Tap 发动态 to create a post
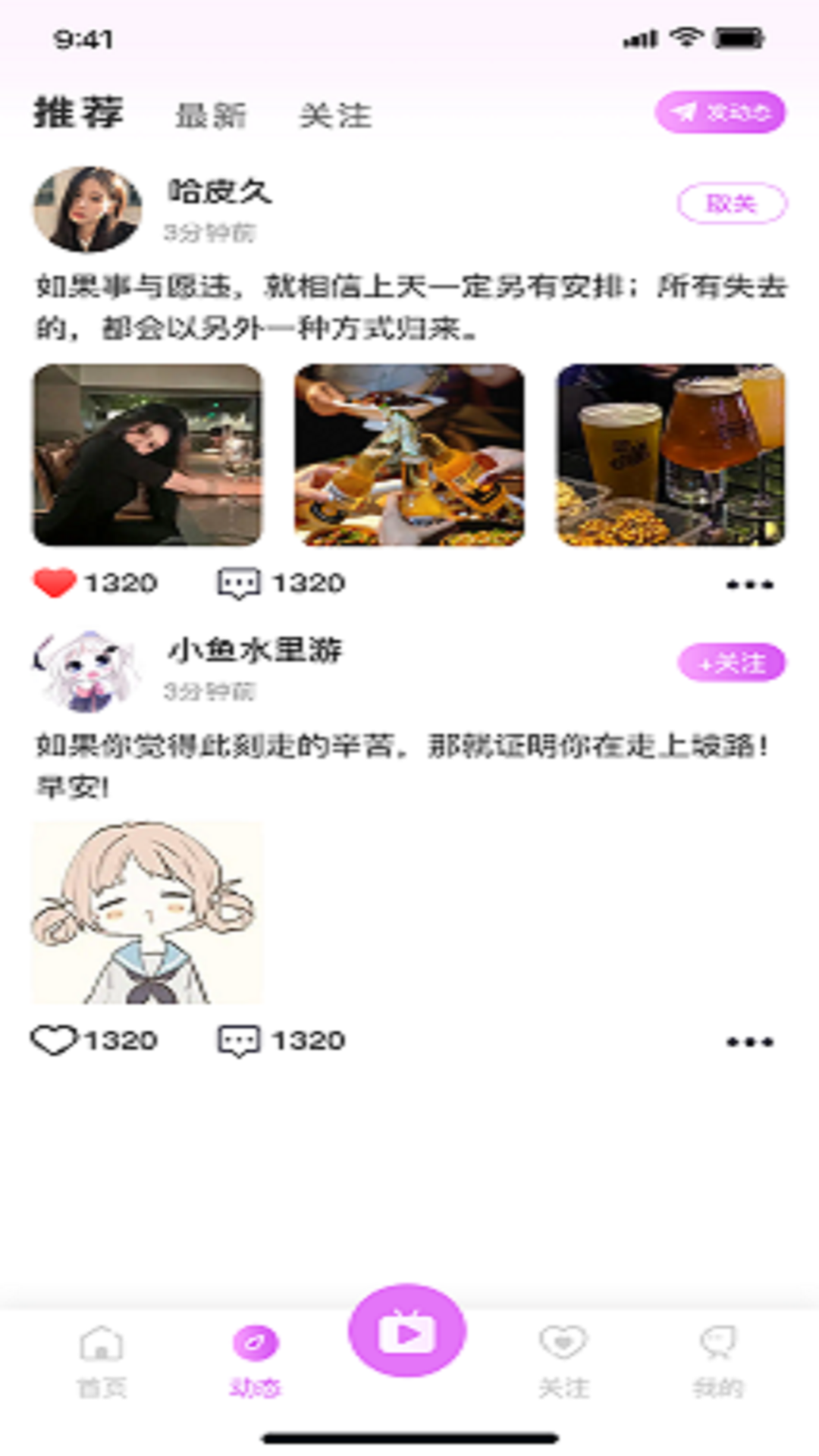This screenshot has height=1456, width=819. 719,111
